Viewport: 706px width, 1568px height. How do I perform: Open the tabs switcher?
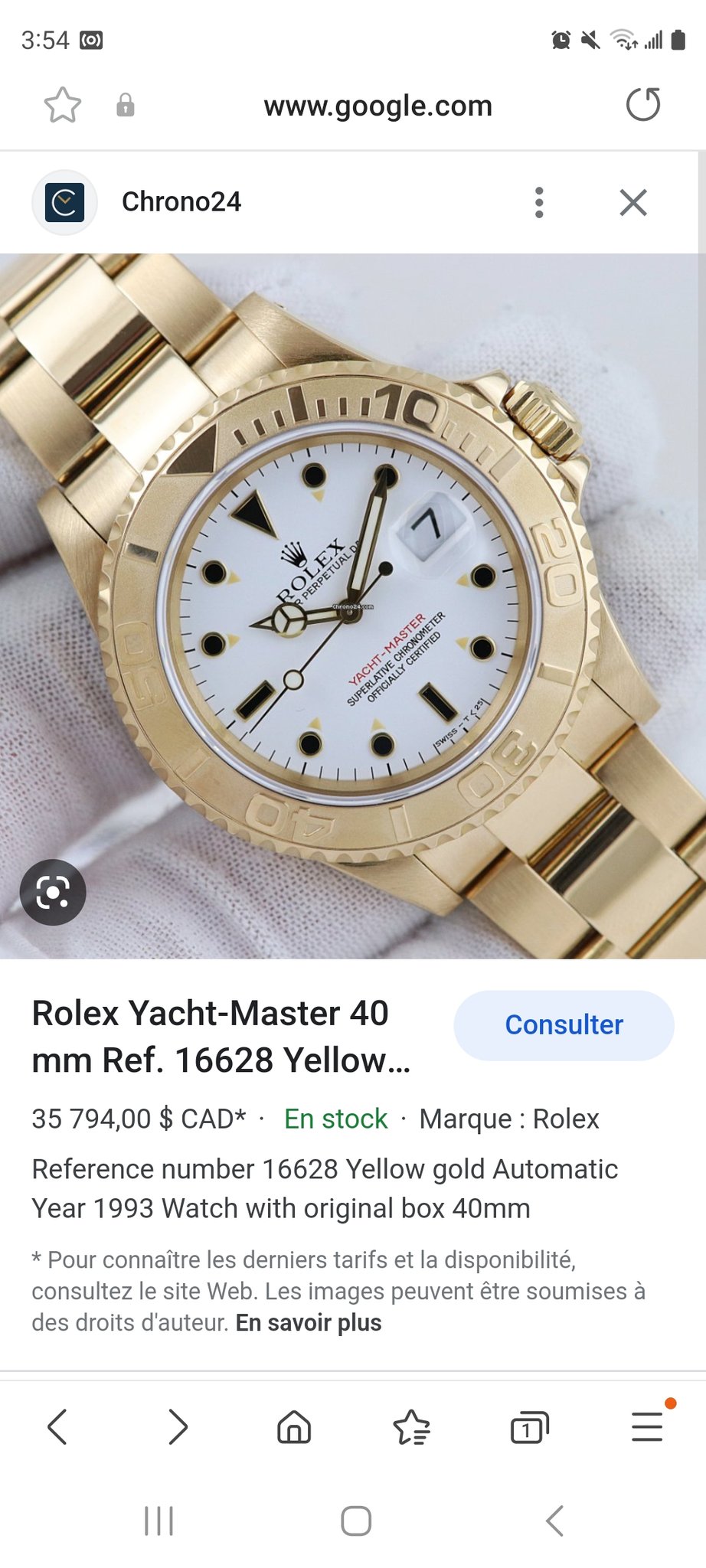pyautogui.click(x=529, y=1428)
